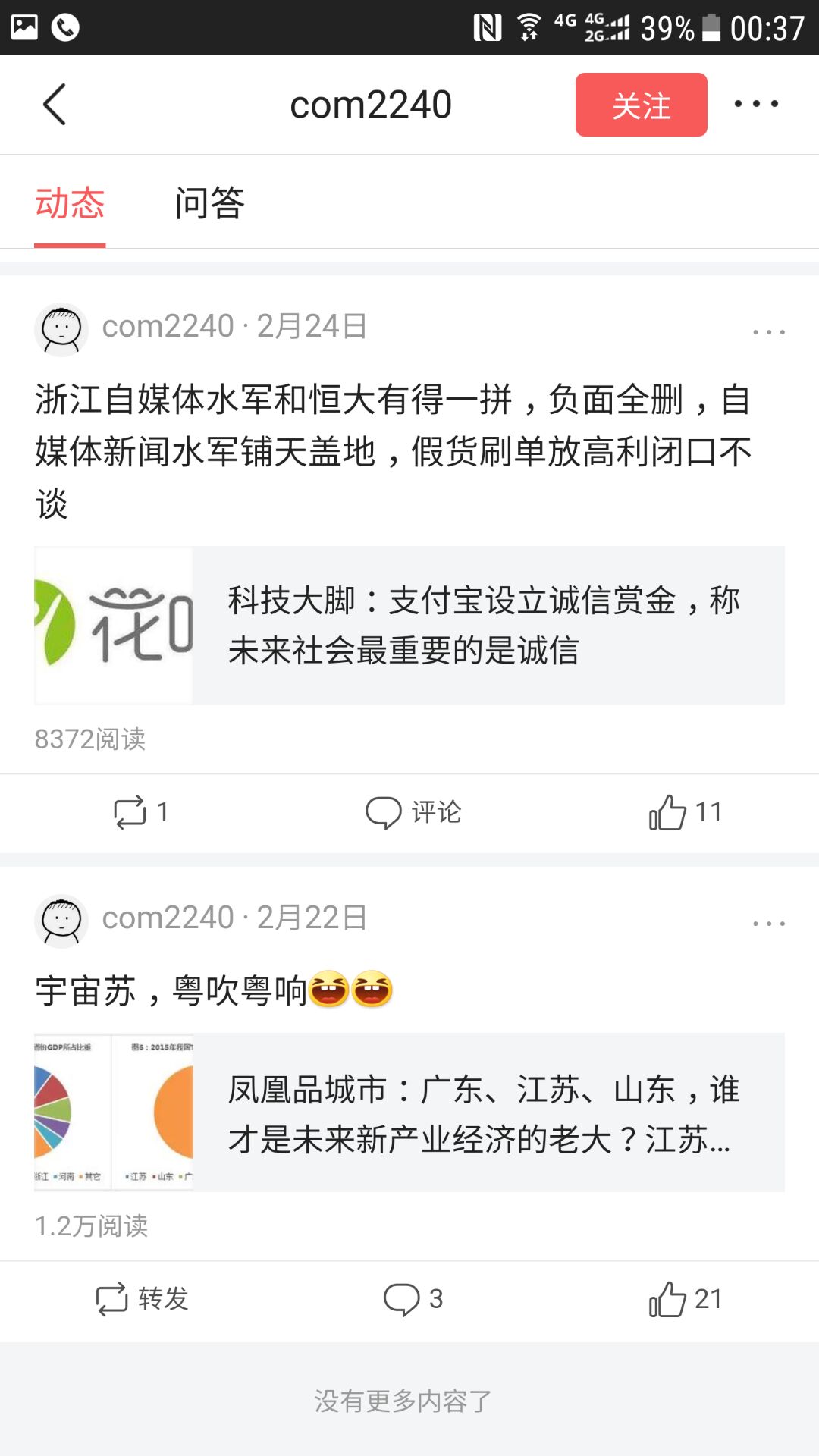The image size is (819, 1456).
Task: Open com2240's profile avatar on first post
Action: [61, 328]
